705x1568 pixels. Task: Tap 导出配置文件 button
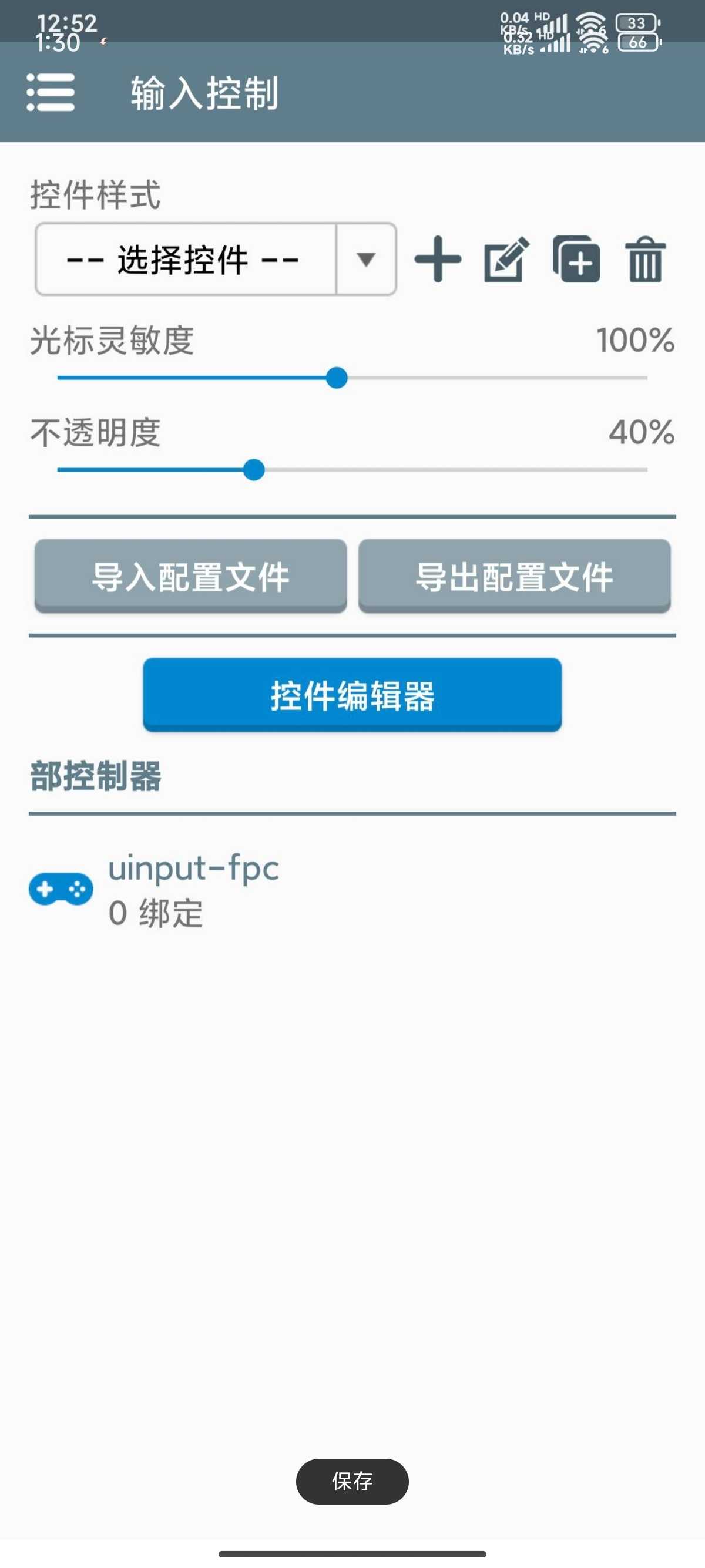pos(515,576)
